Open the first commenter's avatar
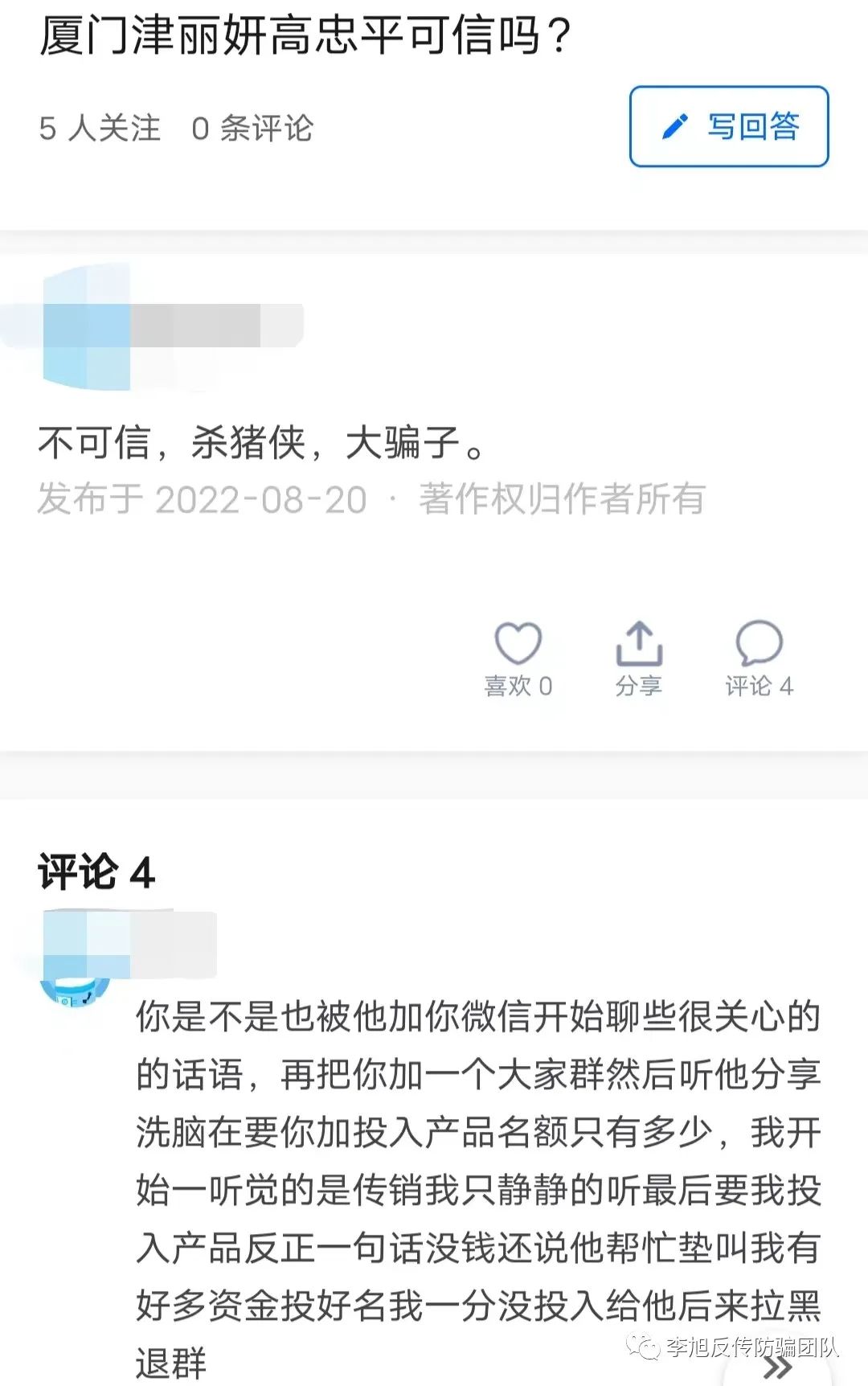 click(x=76, y=961)
